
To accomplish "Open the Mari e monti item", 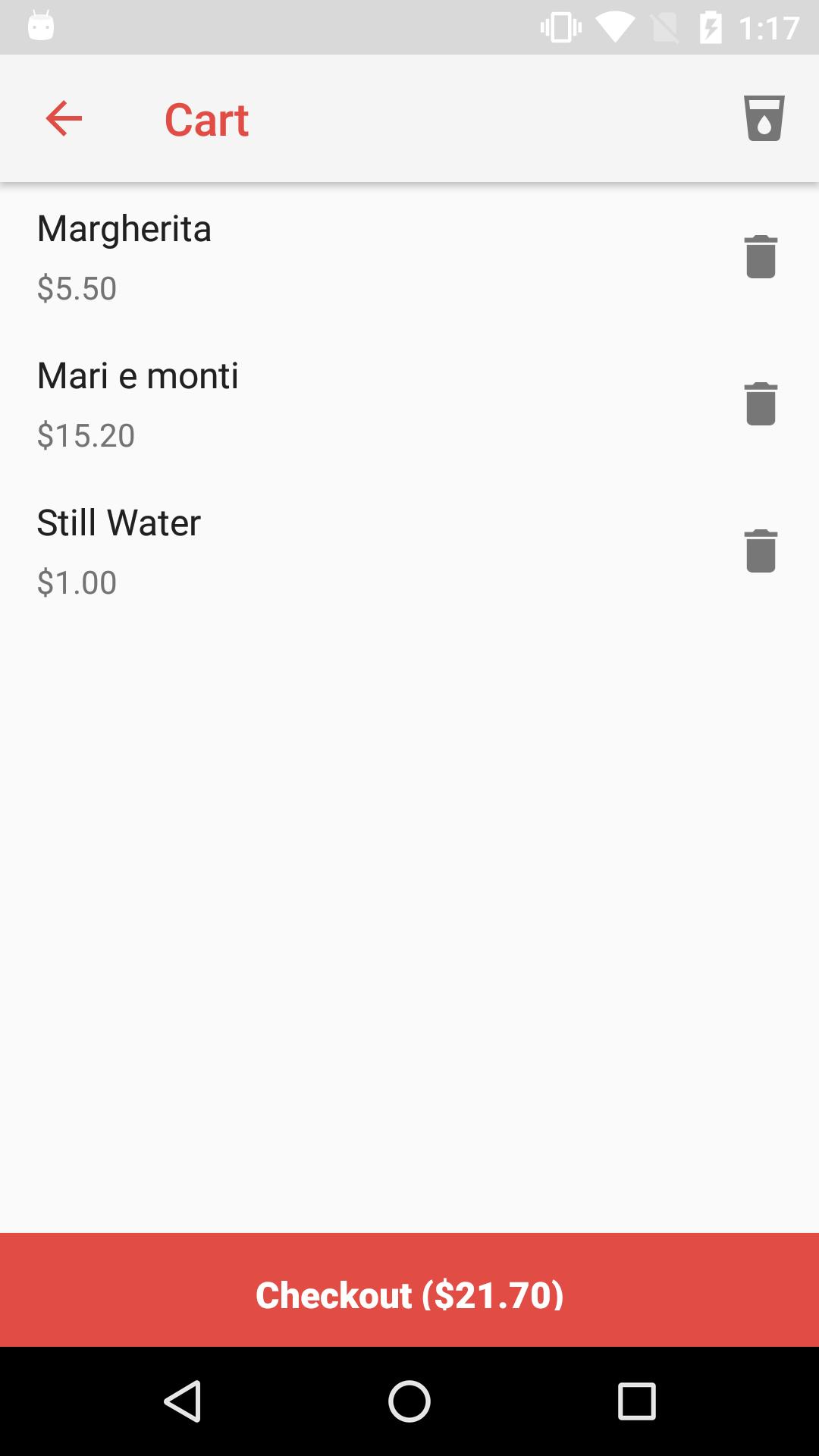I will (x=303, y=403).
